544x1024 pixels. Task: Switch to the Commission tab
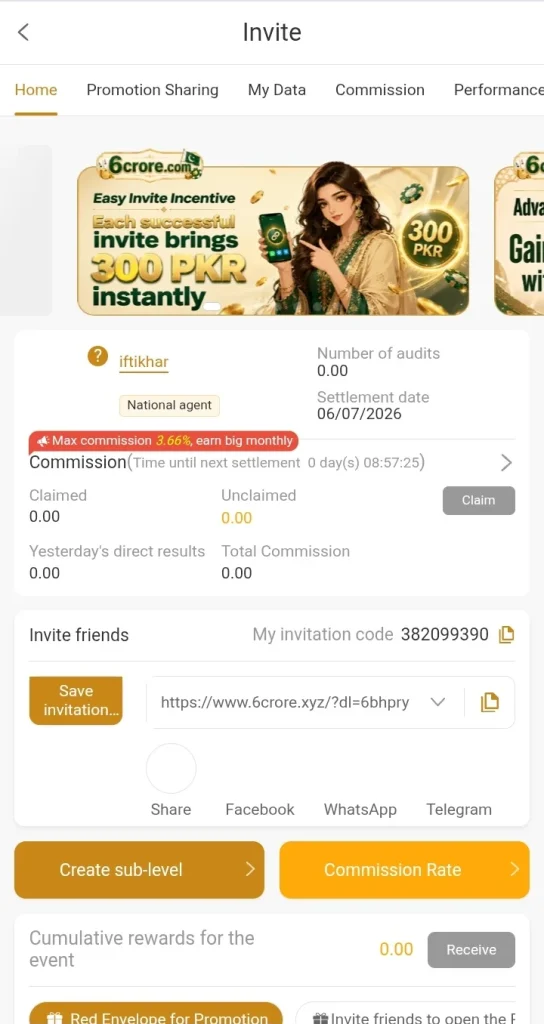(379, 90)
